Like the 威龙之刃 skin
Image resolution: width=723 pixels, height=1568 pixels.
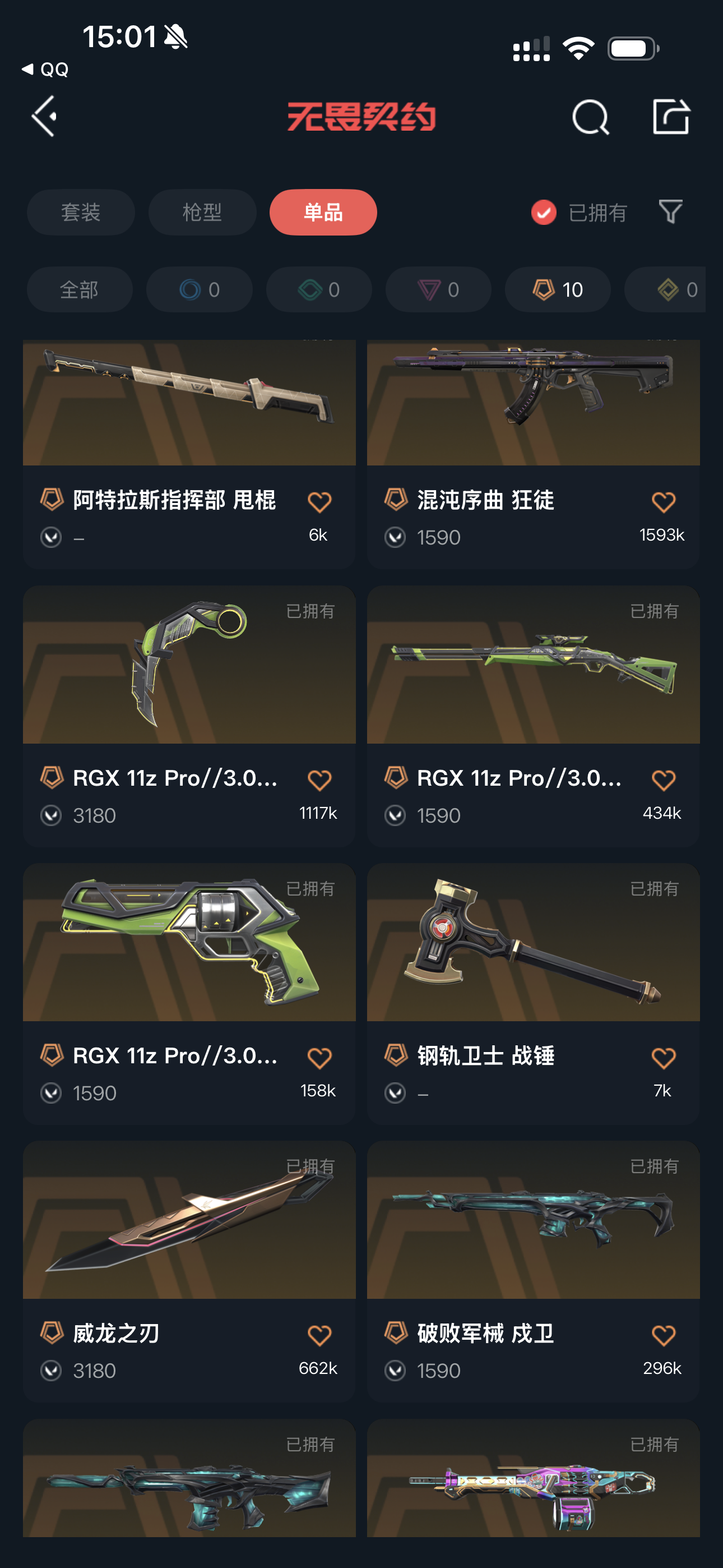click(319, 1335)
